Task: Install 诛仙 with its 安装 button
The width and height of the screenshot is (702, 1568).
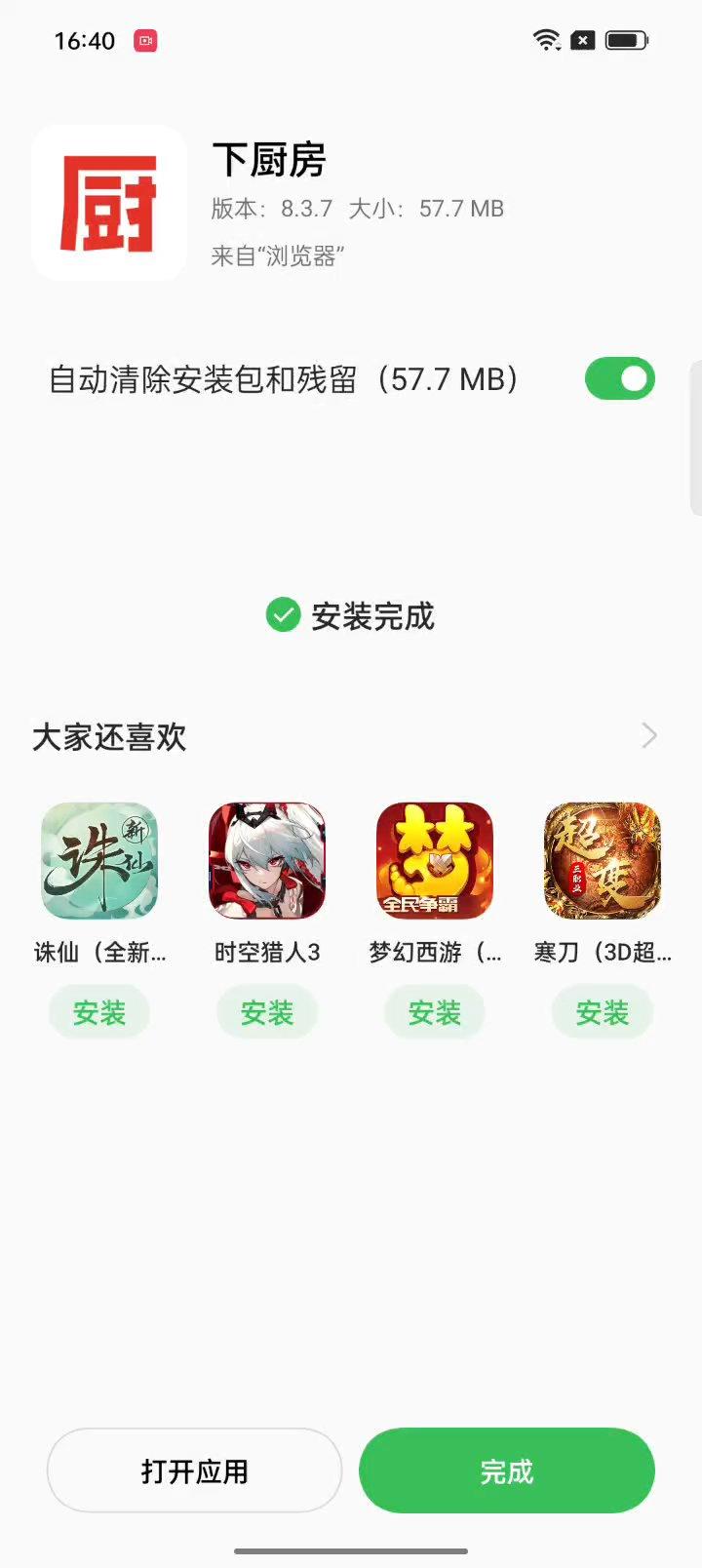Action: point(99,1013)
